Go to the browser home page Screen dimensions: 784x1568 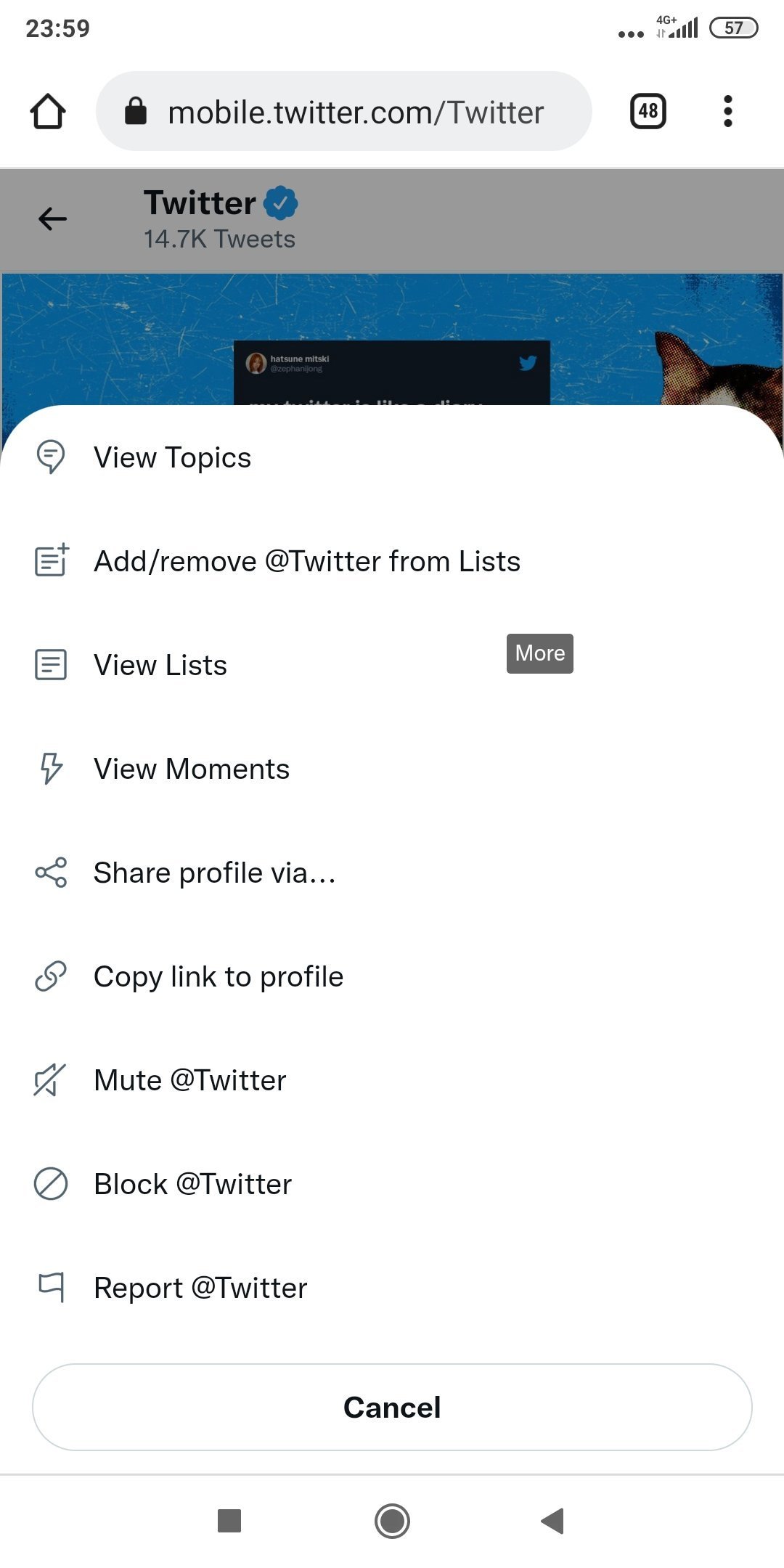48,111
